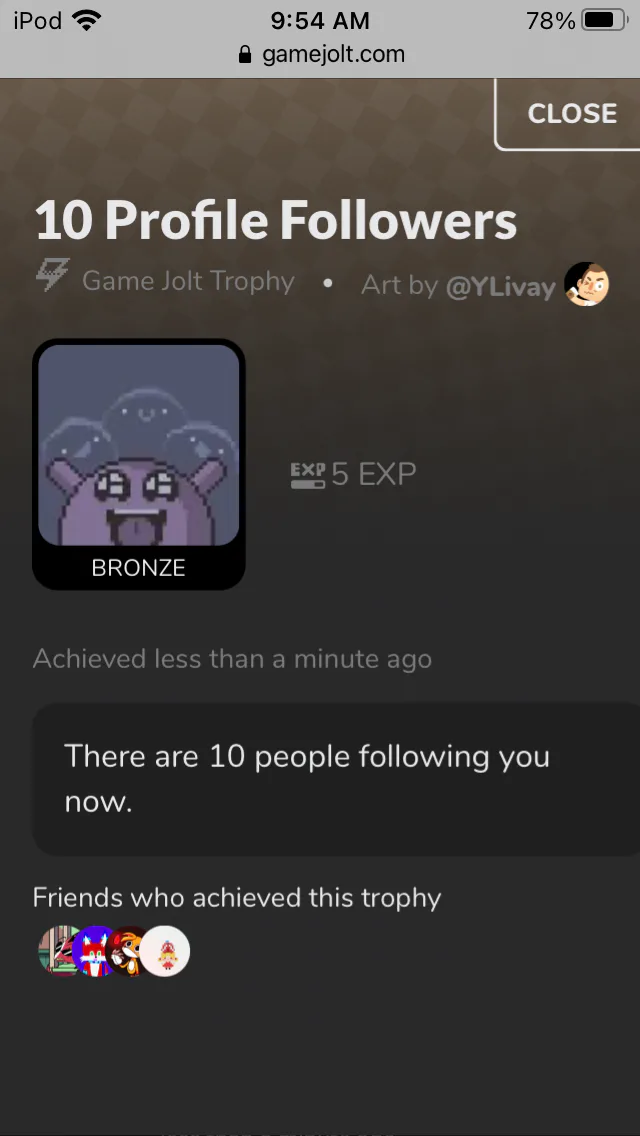Close the trophy dialog
The width and height of the screenshot is (640, 1136).
[x=571, y=114]
